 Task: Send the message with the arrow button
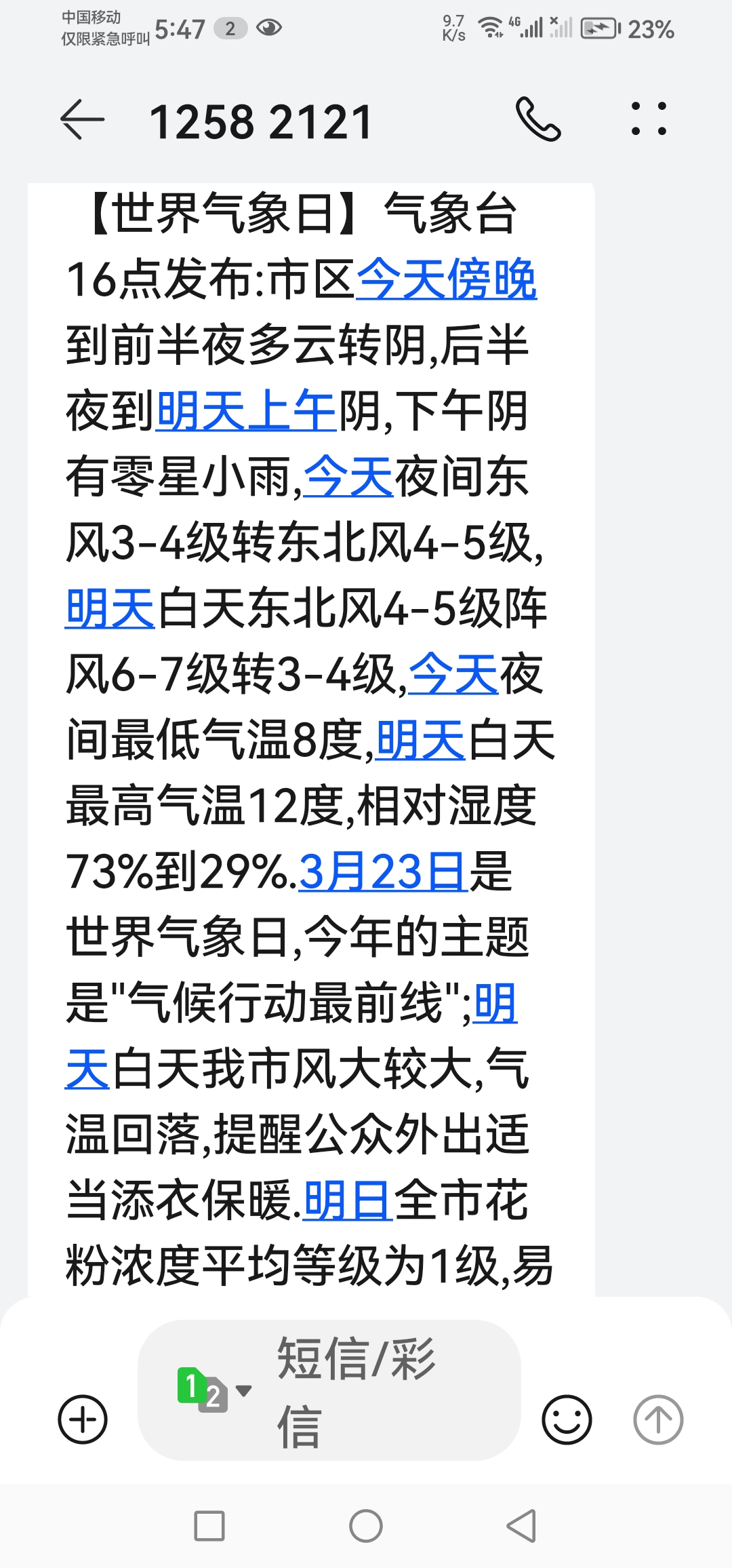tap(657, 1419)
